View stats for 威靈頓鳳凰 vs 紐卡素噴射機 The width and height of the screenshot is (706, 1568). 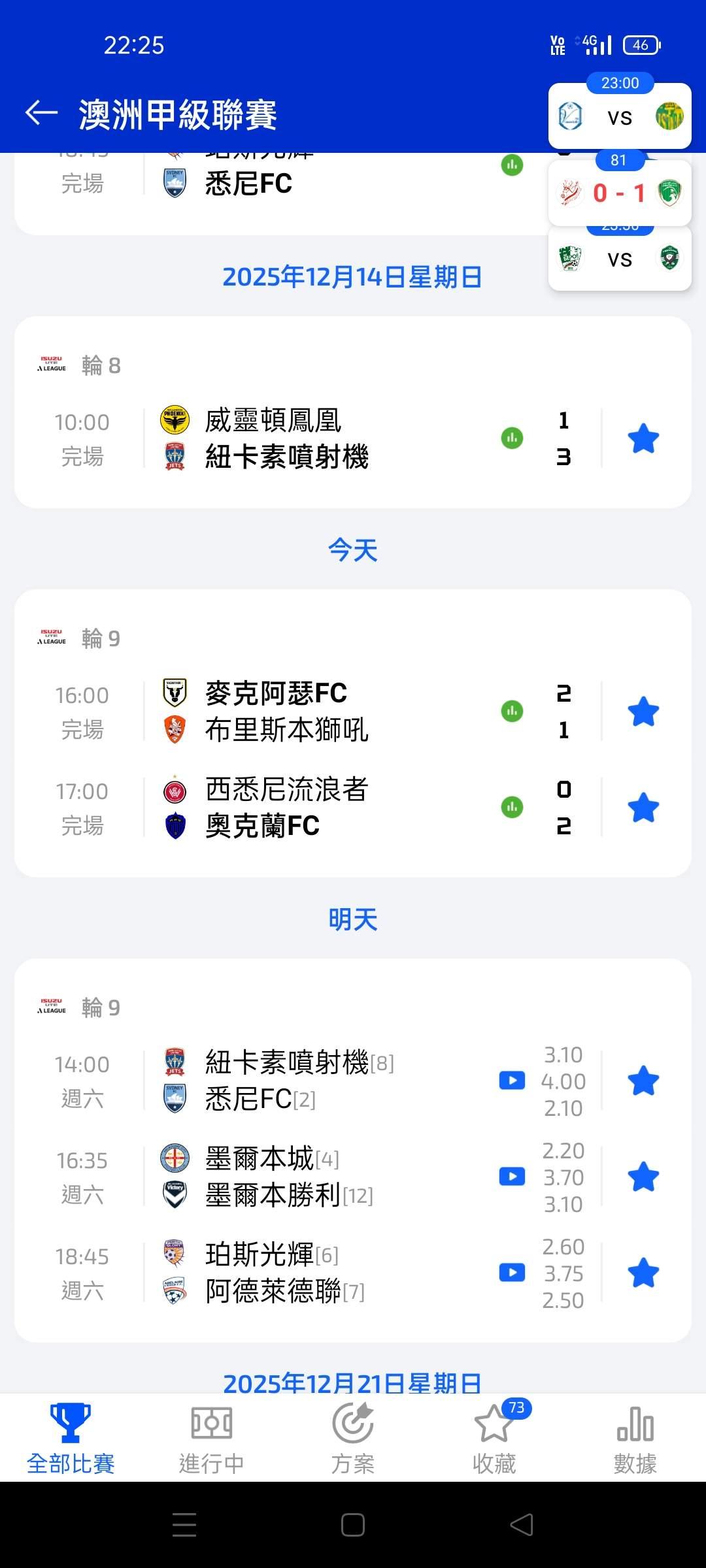click(512, 438)
